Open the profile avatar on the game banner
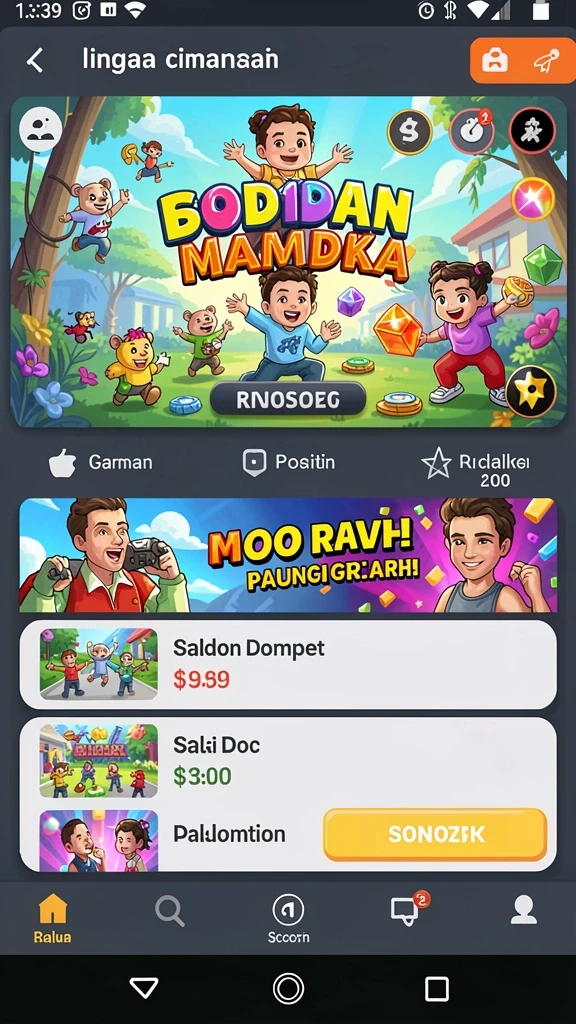This screenshot has height=1024, width=576. coord(40,129)
